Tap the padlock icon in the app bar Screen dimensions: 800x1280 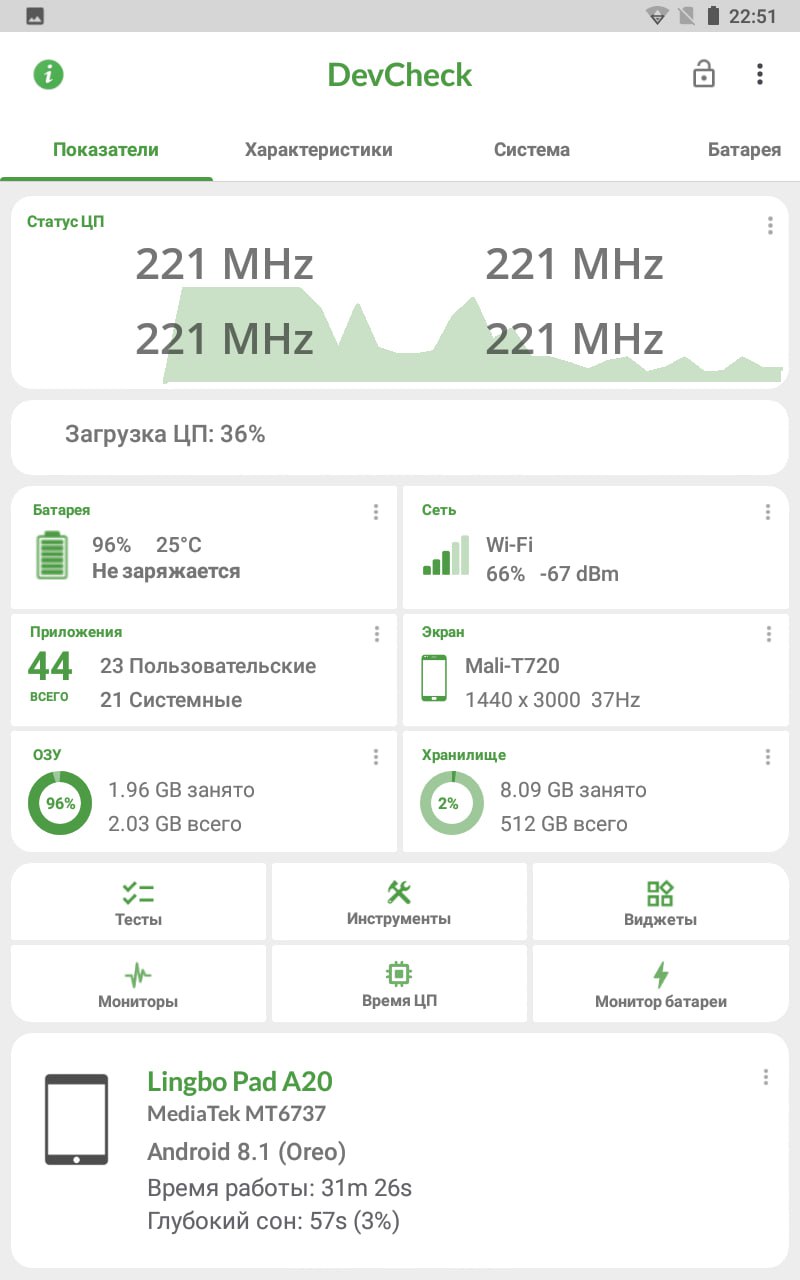(x=704, y=74)
